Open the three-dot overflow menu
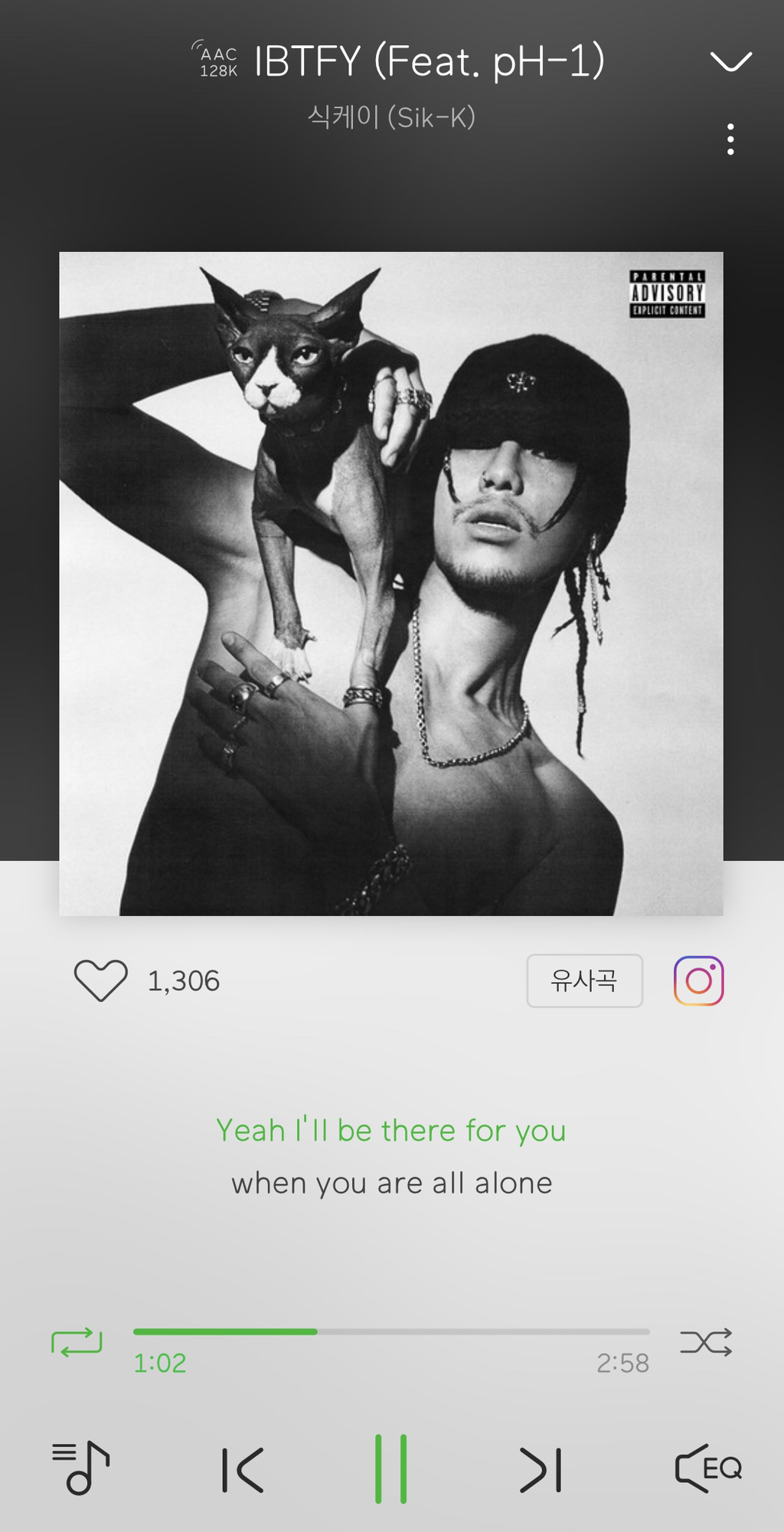 point(730,139)
